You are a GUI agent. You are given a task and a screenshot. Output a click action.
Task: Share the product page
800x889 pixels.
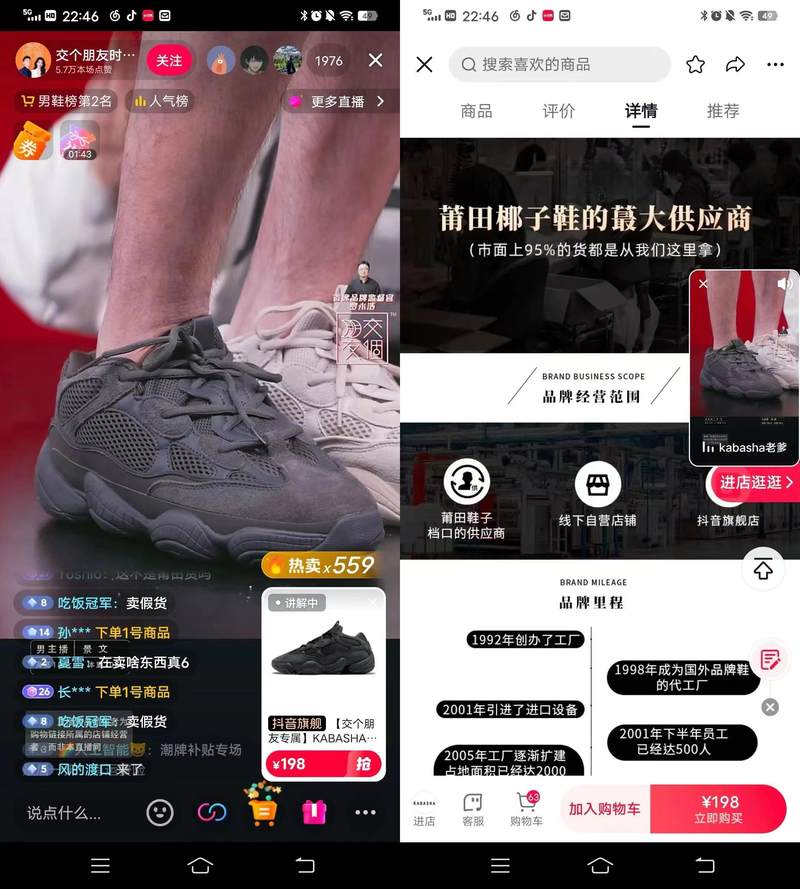coord(735,64)
